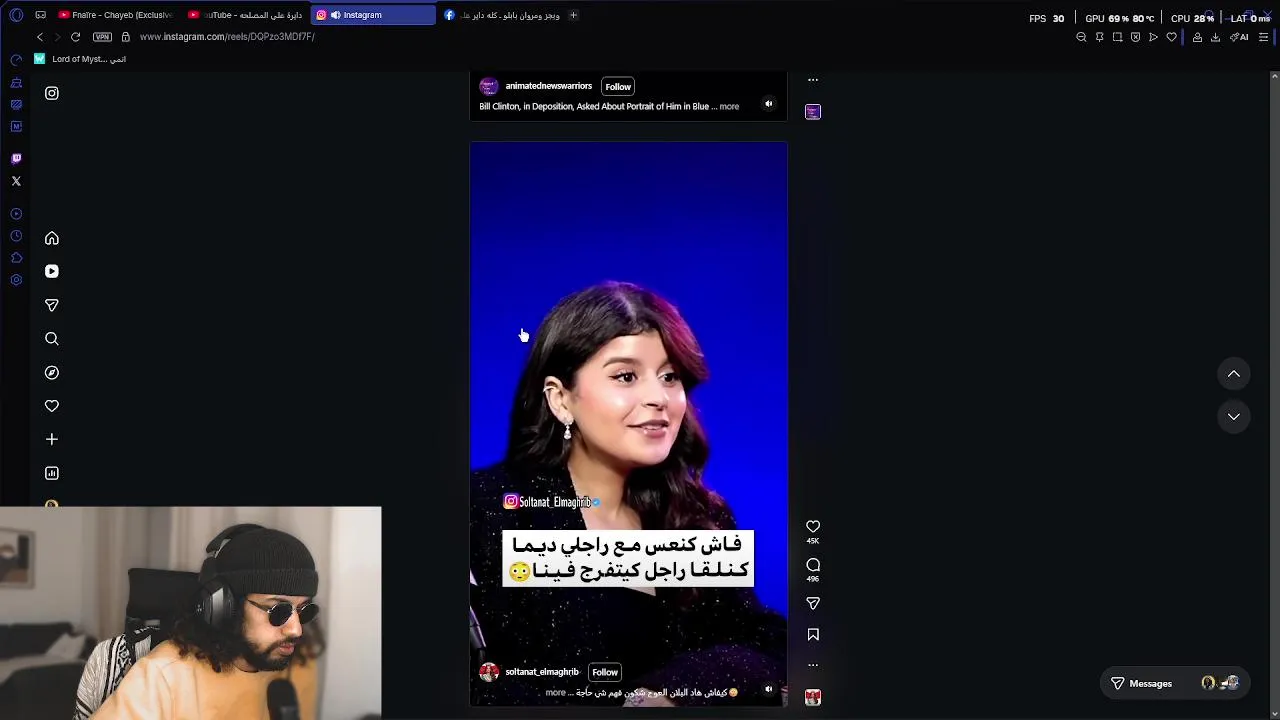
Task: Like the soltanat_elmaghrib reel
Action: pyautogui.click(x=813, y=527)
